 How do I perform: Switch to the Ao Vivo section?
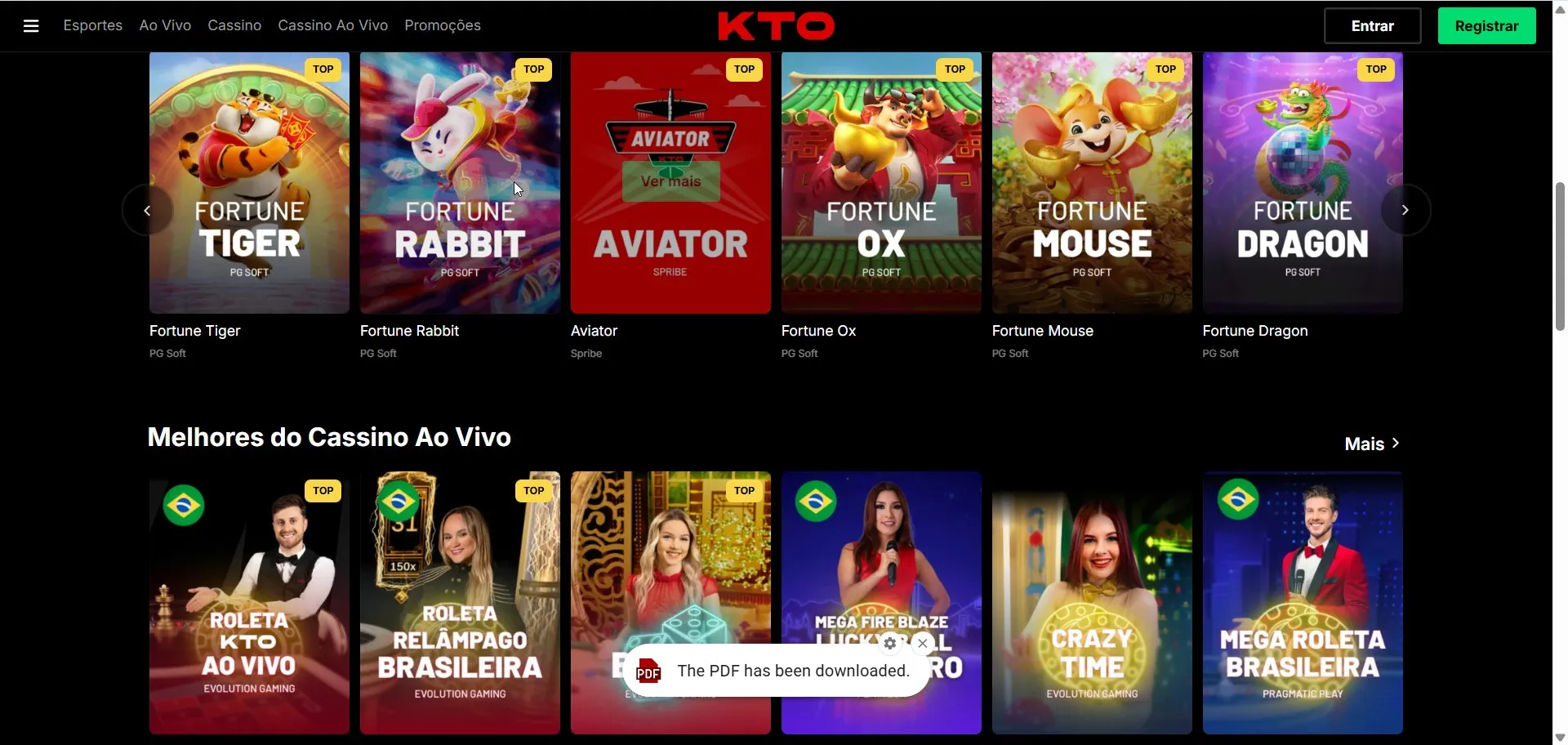[165, 25]
